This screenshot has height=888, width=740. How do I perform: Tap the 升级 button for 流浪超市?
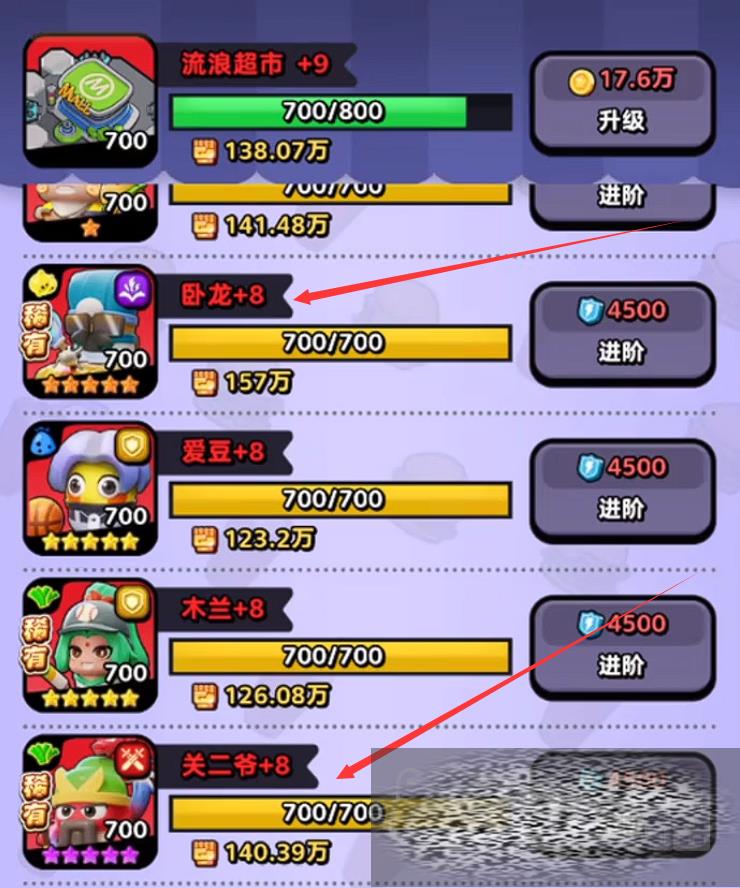click(622, 103)
